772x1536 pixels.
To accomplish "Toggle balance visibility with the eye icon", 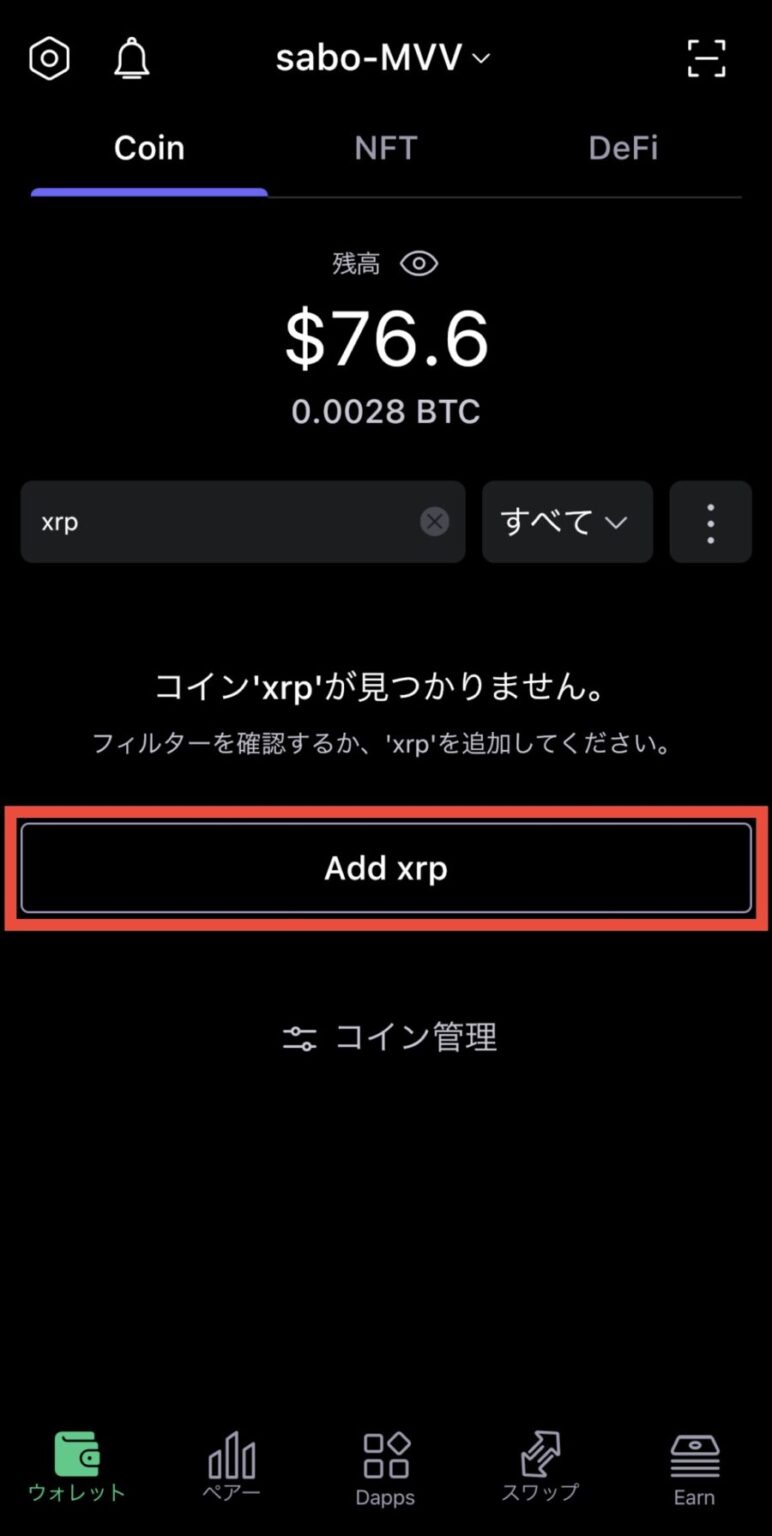I will click(x=419, y=263).
